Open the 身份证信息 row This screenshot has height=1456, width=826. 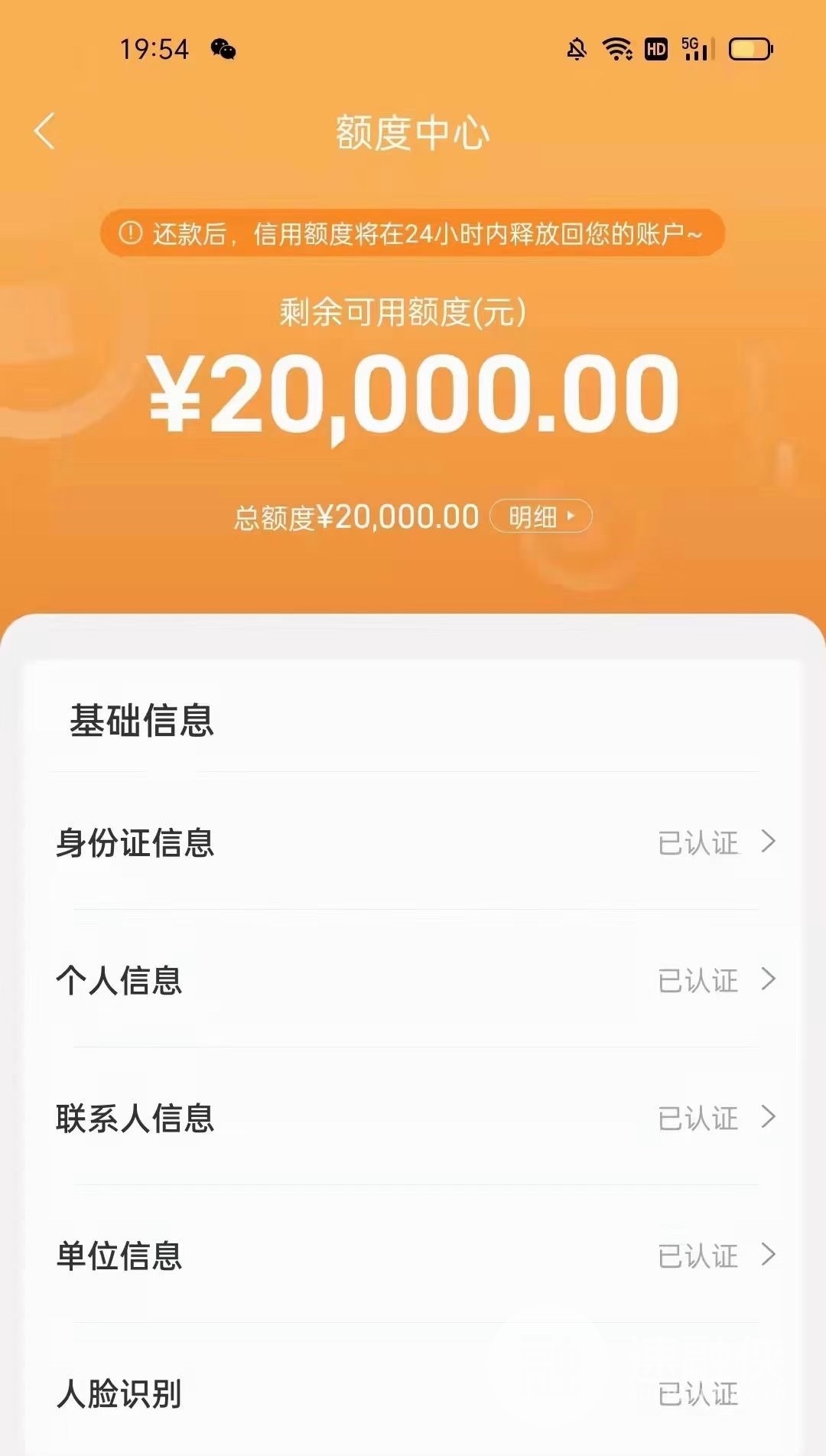pyautogui.click(x=413, y=842)
